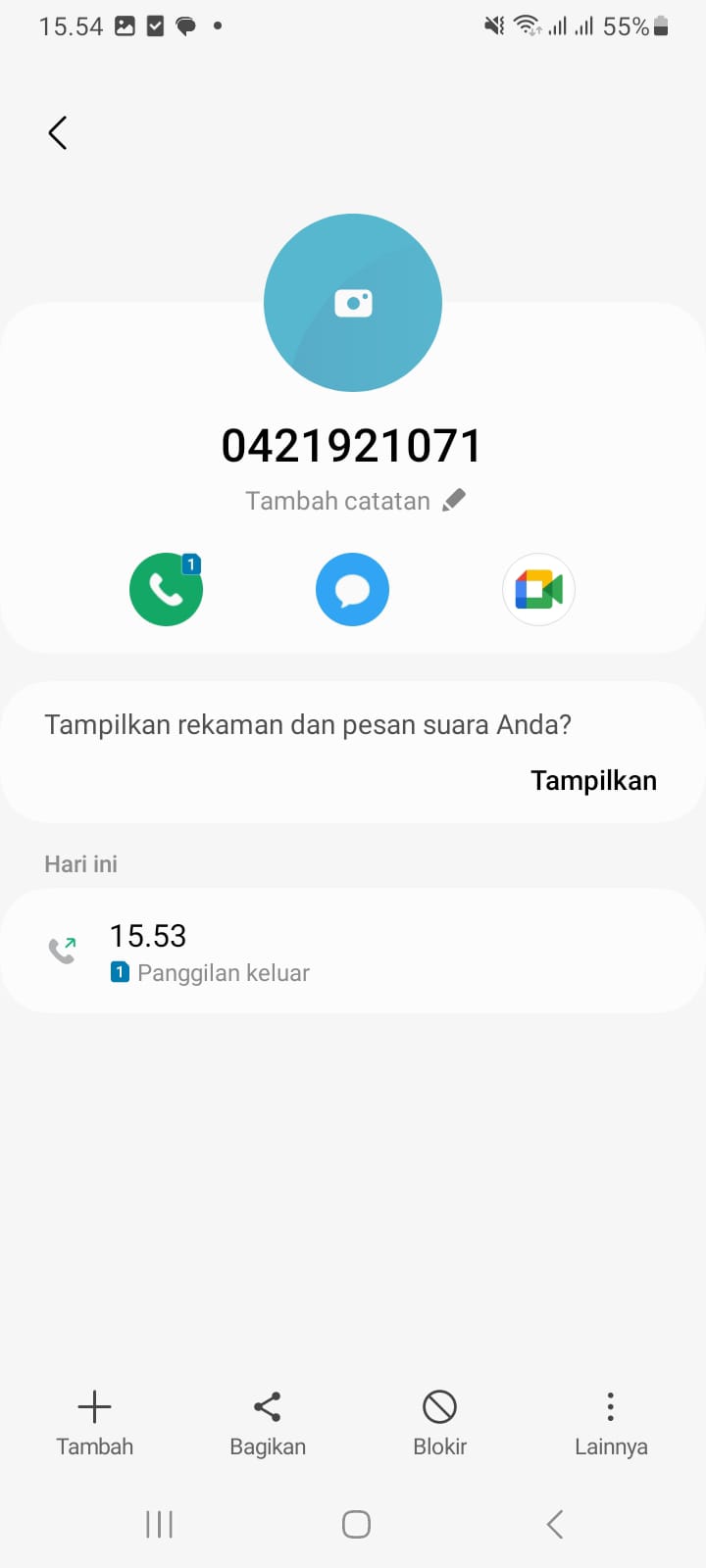Send a message via the blue chat icon
706x1568 pixels.
coord(352,590)
